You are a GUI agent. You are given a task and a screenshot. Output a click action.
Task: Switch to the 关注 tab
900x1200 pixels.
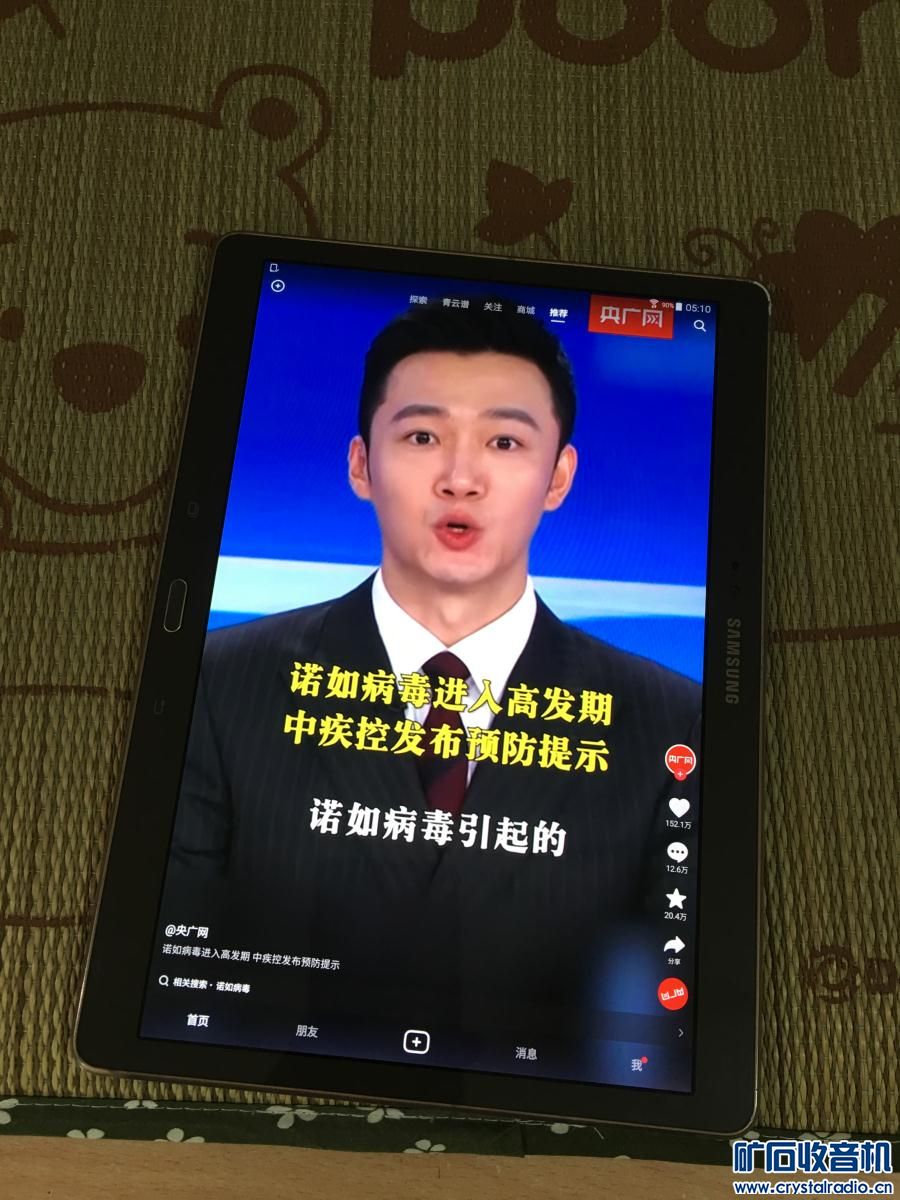click(x=493, y=307)
